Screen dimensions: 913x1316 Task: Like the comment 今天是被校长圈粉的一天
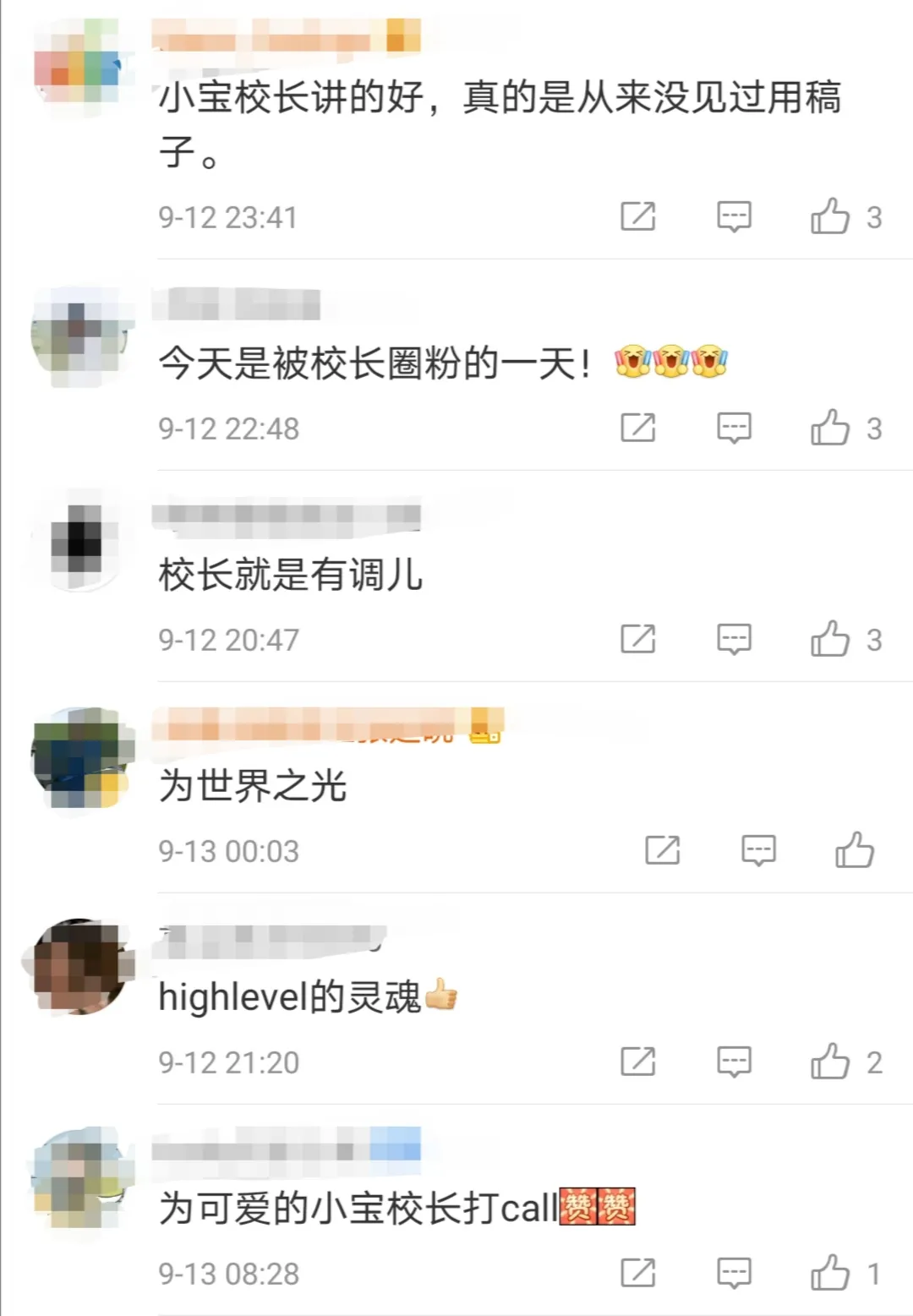tap(830, 428)
